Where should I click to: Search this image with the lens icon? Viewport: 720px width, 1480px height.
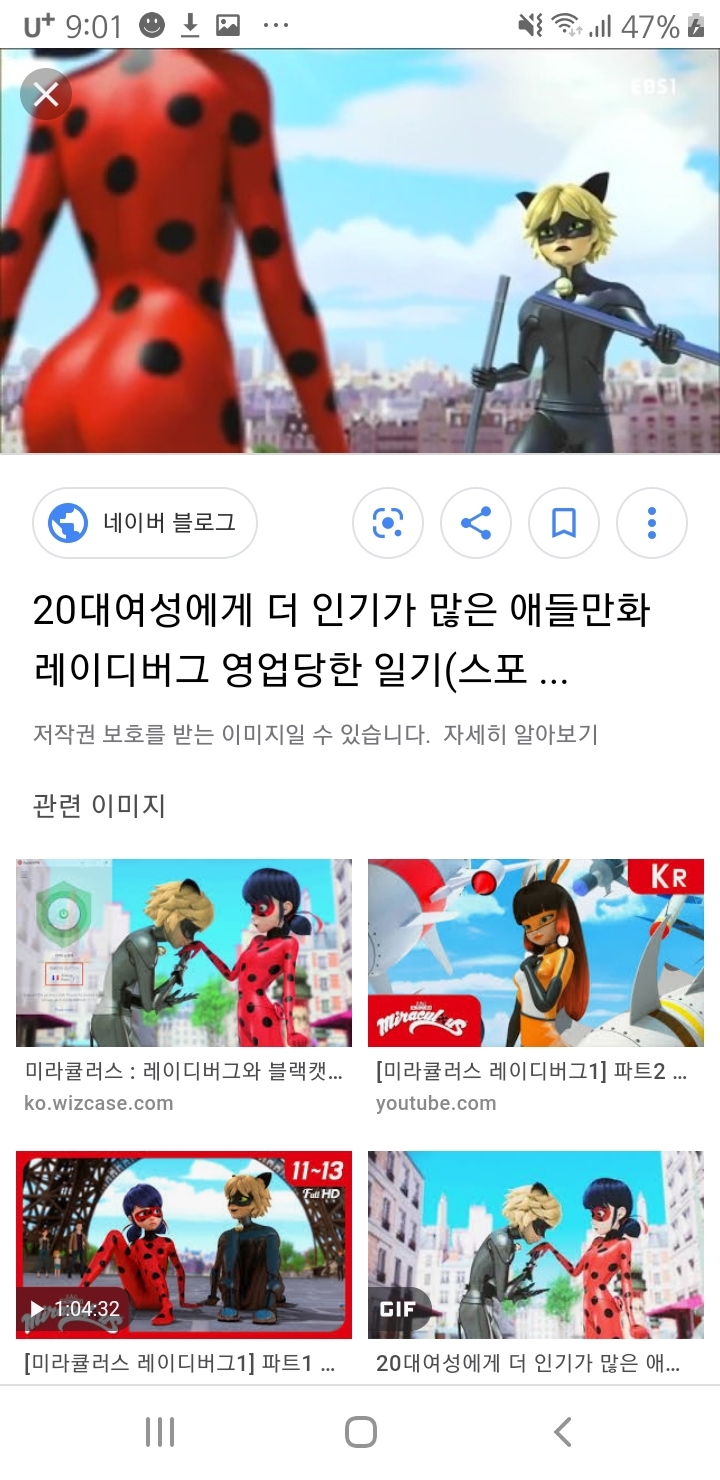click(x=388, y=523)
